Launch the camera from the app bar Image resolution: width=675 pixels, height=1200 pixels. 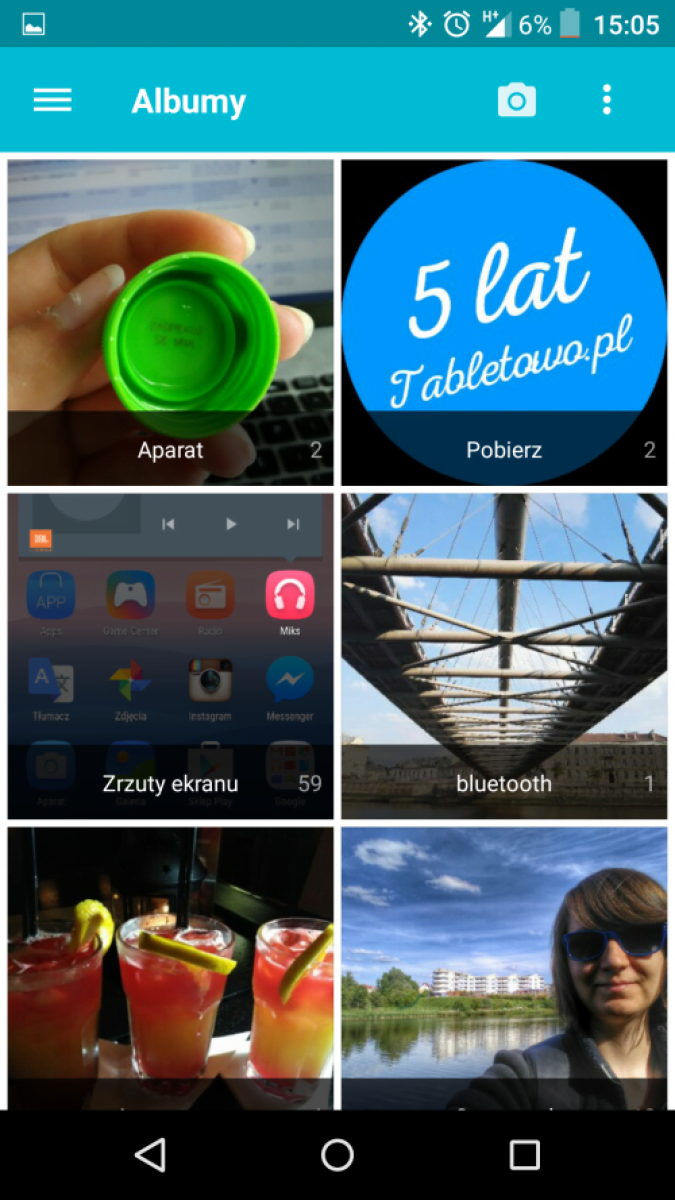tap(517, 100)
